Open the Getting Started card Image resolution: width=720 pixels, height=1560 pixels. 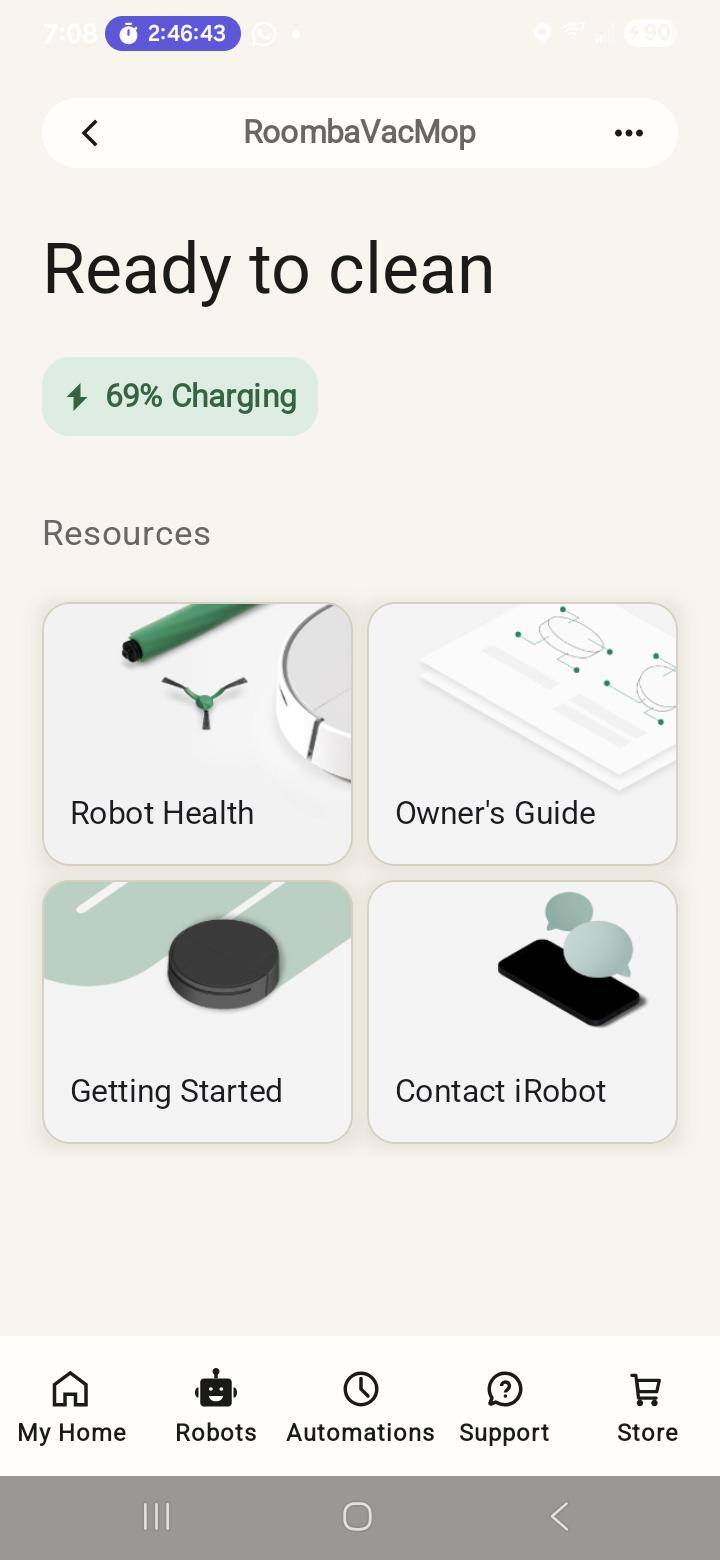point(197,1011)
